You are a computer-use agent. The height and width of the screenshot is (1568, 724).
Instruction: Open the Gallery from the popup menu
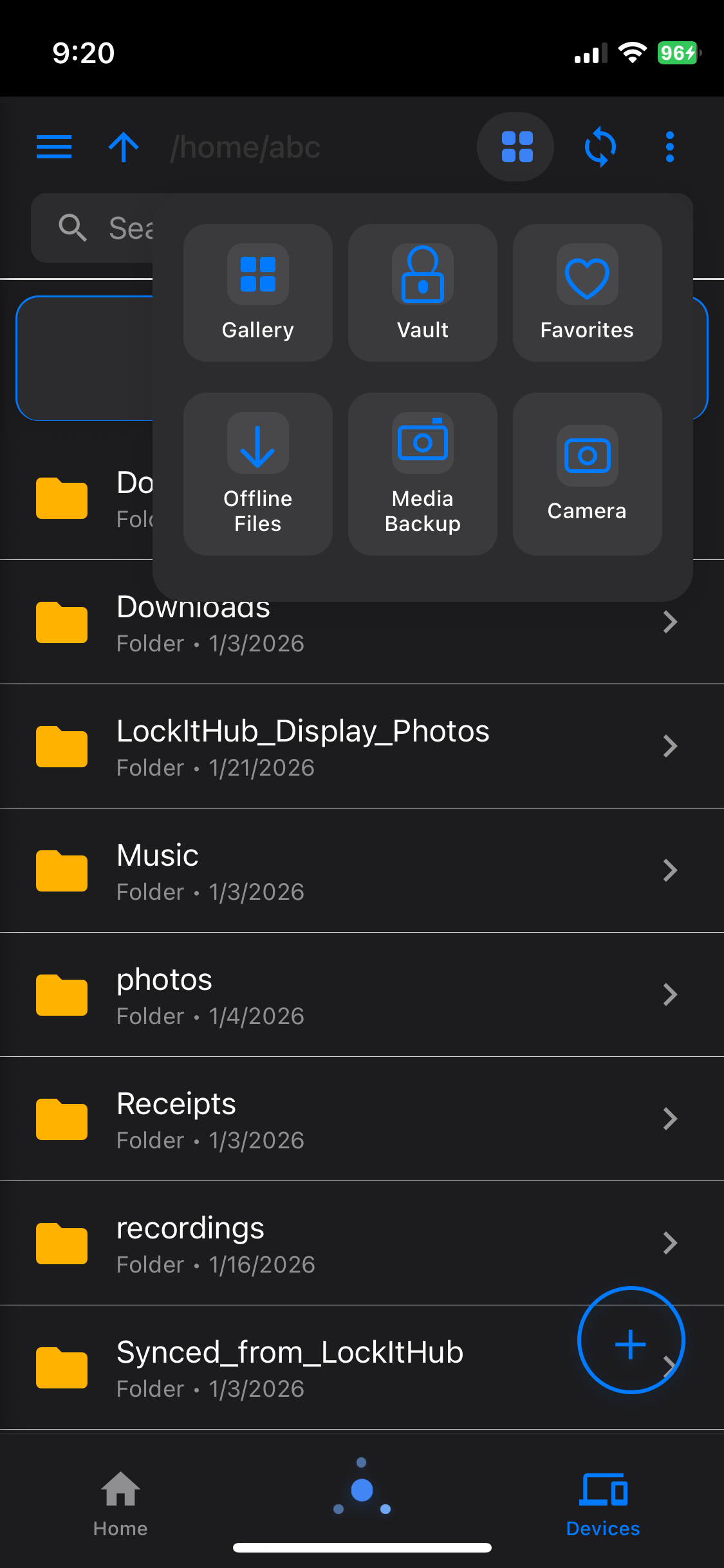(x=257, y=293)
